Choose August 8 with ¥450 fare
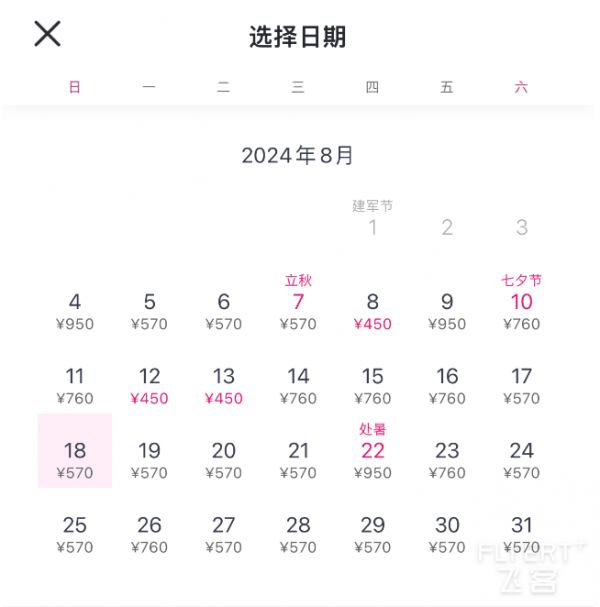 click(372, 311)
